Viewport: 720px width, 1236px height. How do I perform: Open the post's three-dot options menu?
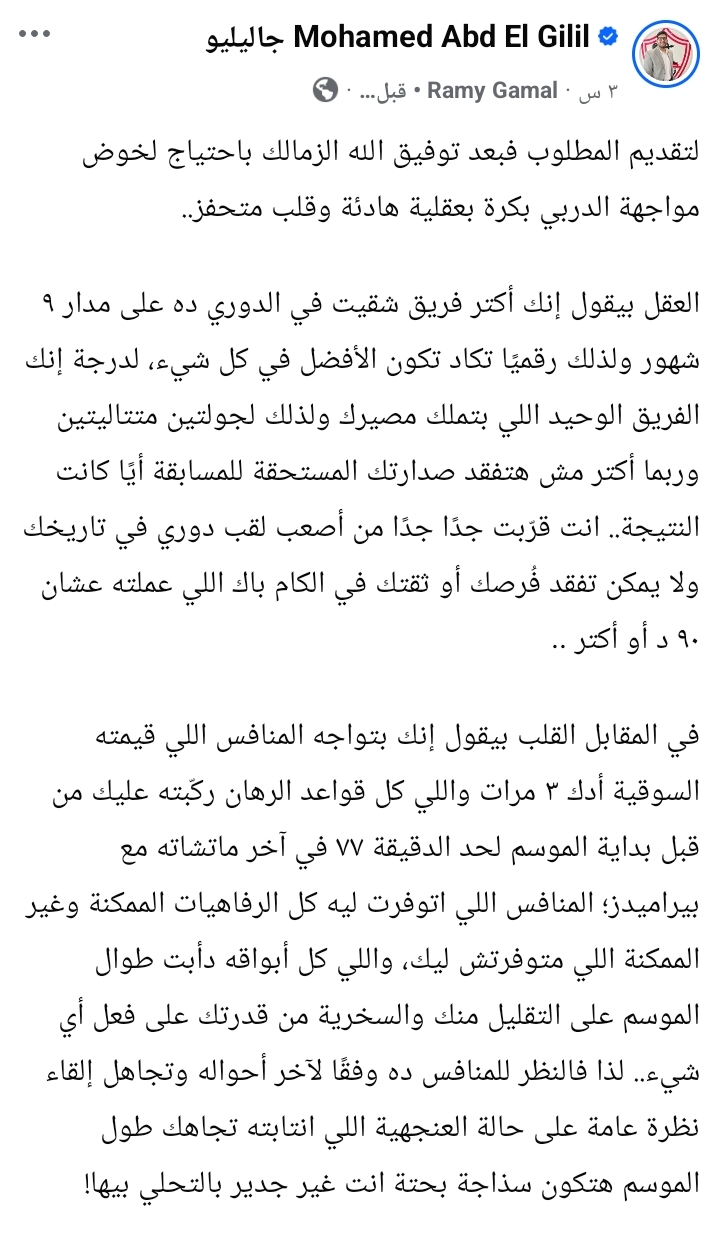(33, 34)
